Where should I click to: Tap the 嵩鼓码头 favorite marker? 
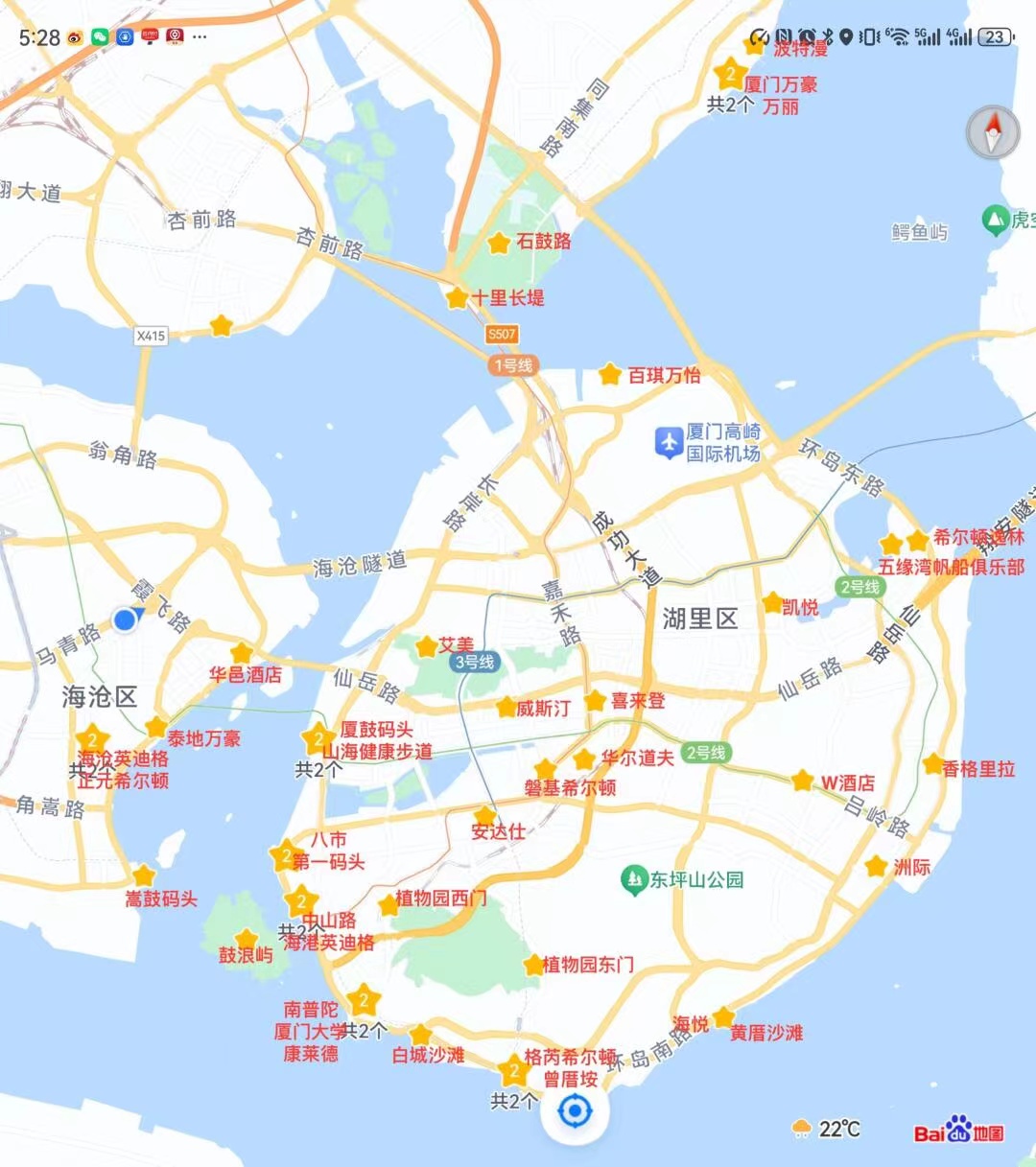(143, 875)
